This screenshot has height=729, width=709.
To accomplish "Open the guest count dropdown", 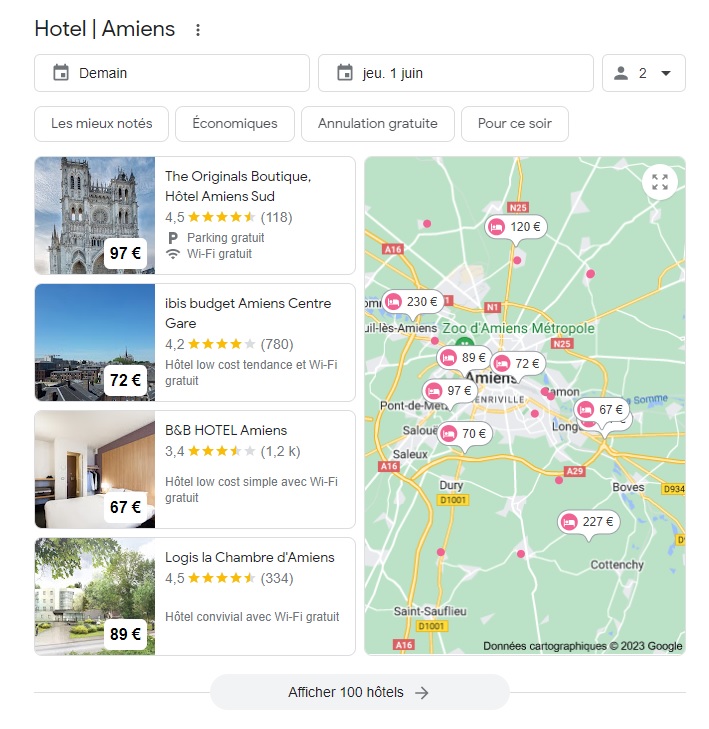I will [x=643, y=73].
